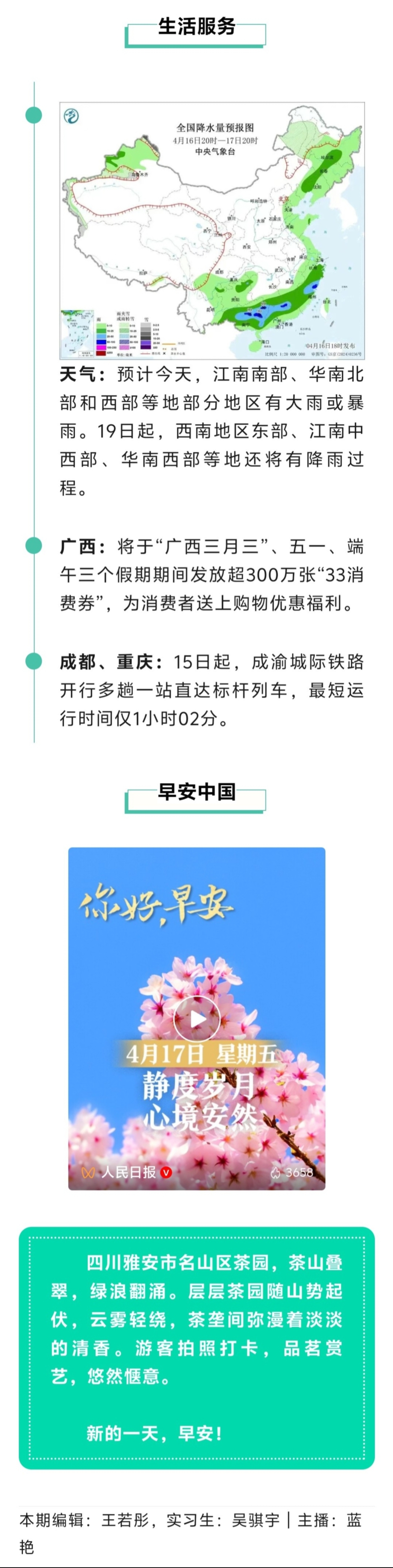
Task: Play the 你好,早安 video
Action: pyautogui.click(x=196, y=1019)
